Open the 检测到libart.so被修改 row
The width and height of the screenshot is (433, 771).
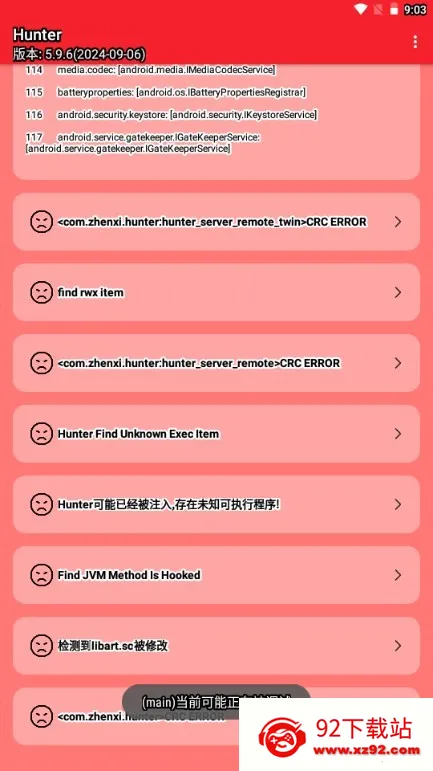[x=216, y=646]
